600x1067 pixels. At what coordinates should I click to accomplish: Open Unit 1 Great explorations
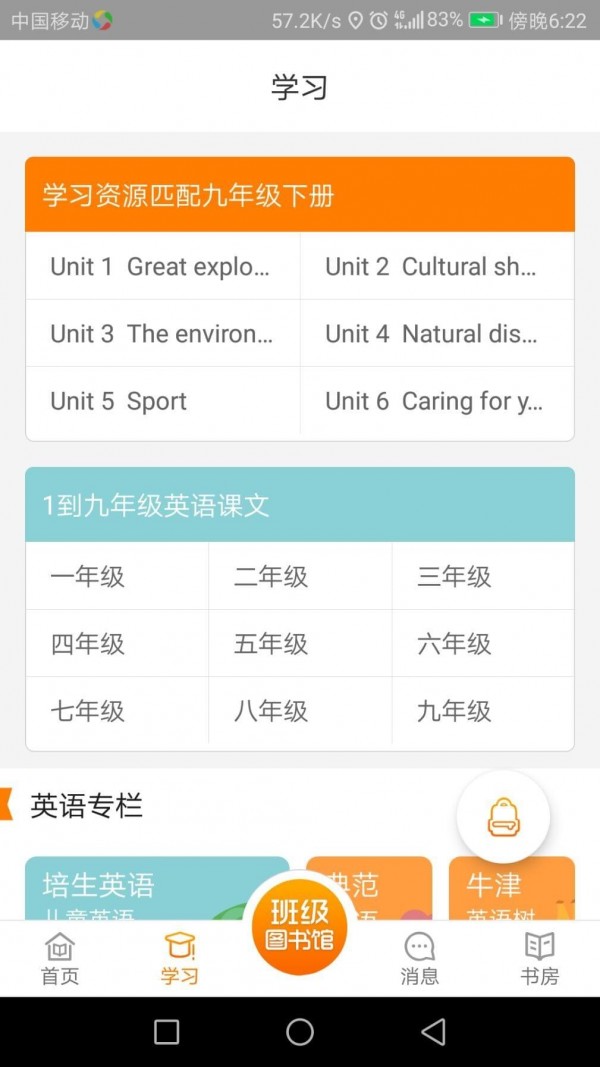pyautogui.click(x=162, y=267)
